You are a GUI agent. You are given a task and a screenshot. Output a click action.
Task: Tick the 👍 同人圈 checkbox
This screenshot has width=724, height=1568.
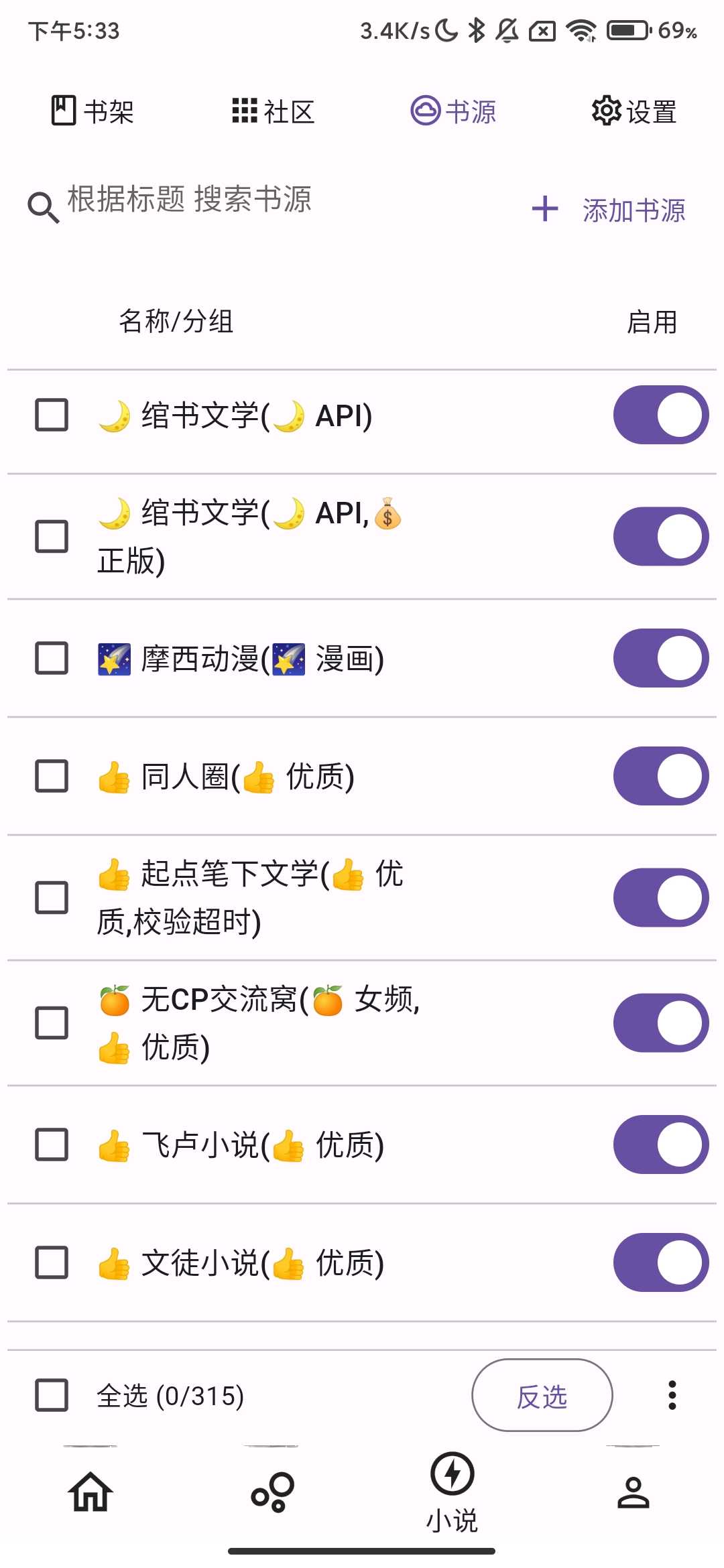pyautogui.click(x=51, y=776)
